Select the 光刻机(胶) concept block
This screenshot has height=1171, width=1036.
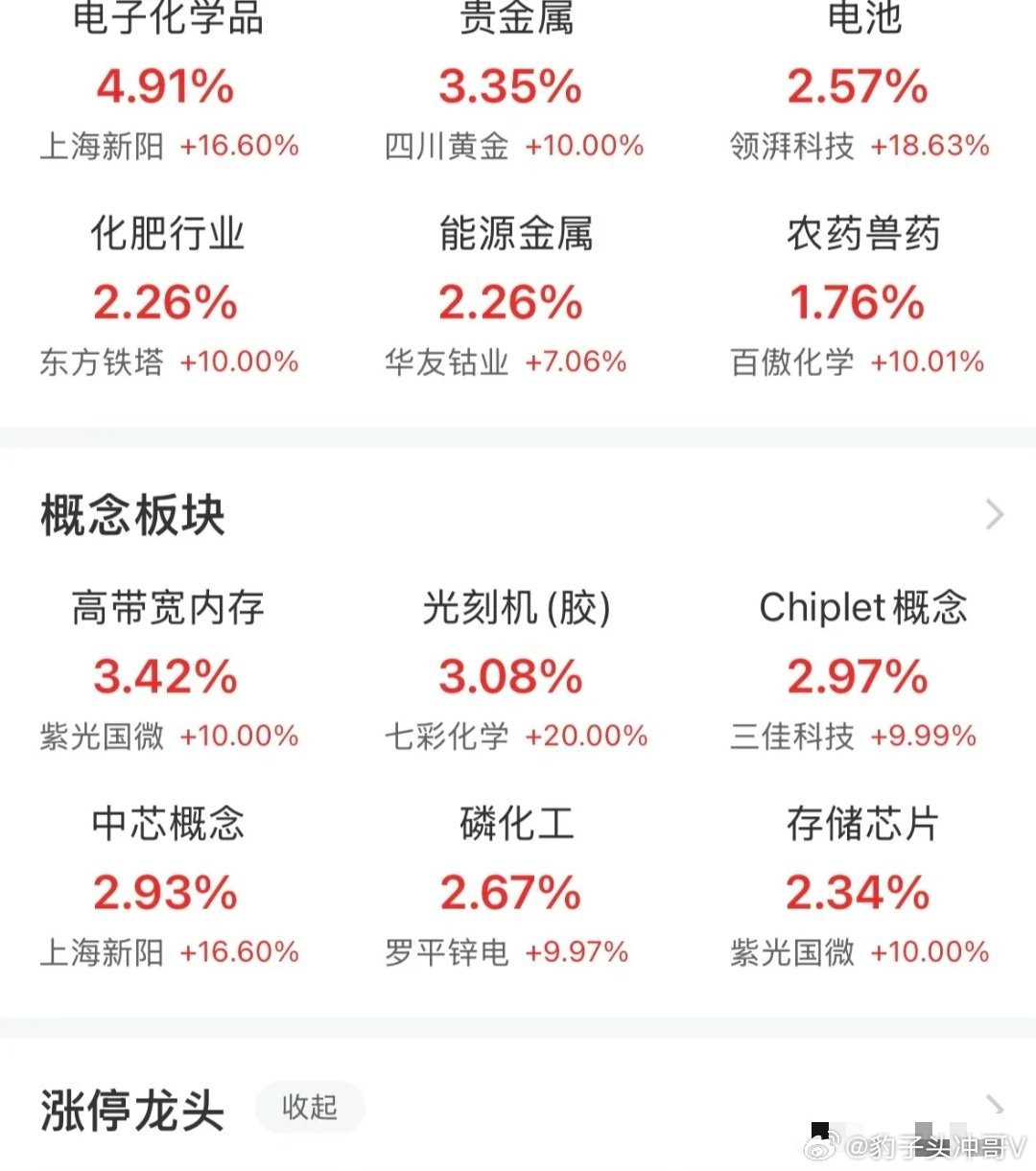513,671
